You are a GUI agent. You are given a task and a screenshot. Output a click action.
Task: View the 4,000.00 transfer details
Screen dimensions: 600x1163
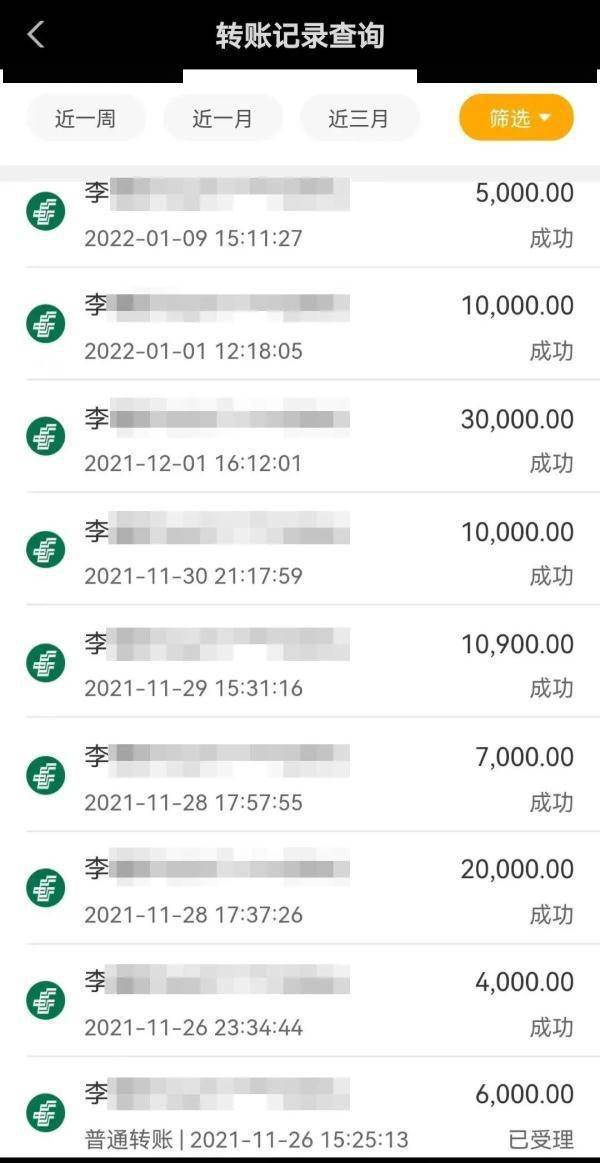(x=300, y=1003)
